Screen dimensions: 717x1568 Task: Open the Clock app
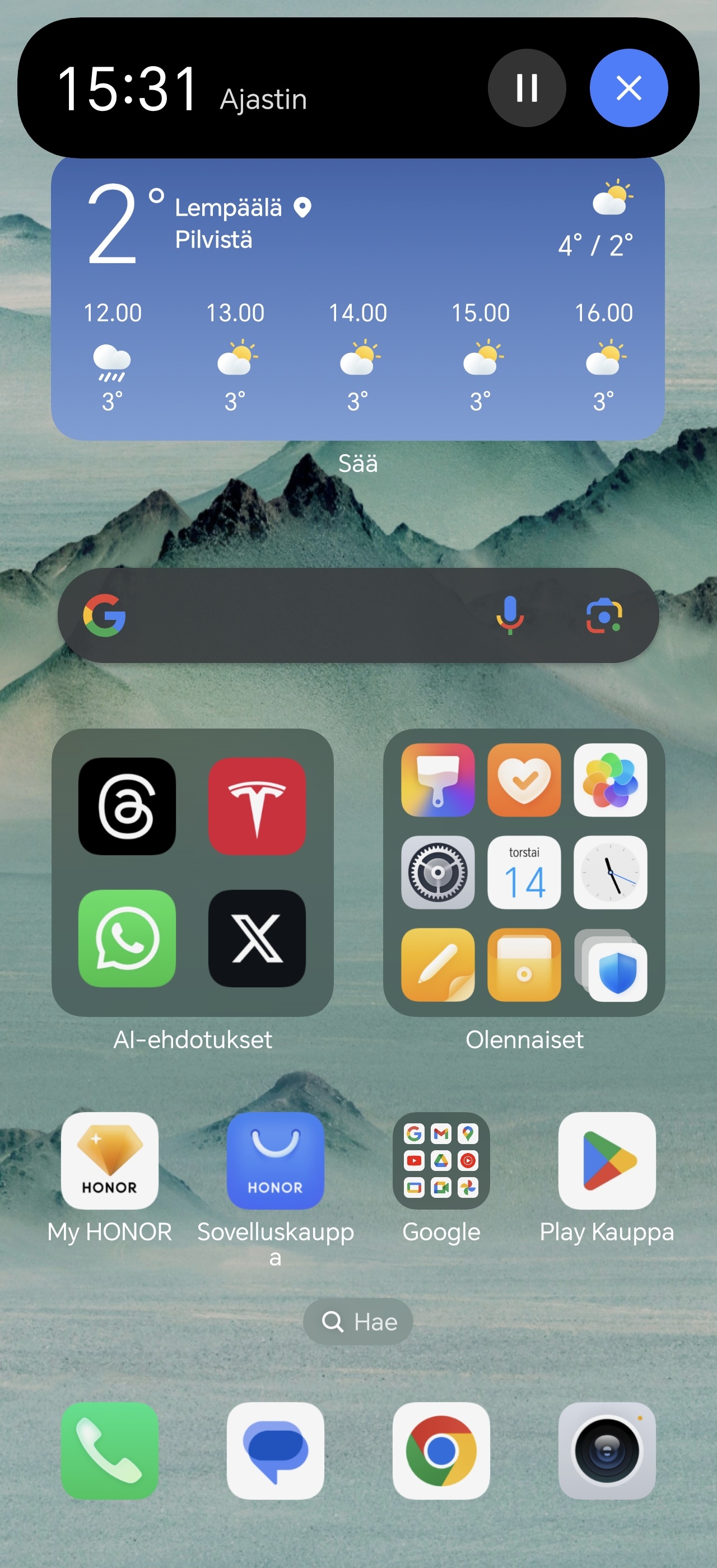(611, 872)
